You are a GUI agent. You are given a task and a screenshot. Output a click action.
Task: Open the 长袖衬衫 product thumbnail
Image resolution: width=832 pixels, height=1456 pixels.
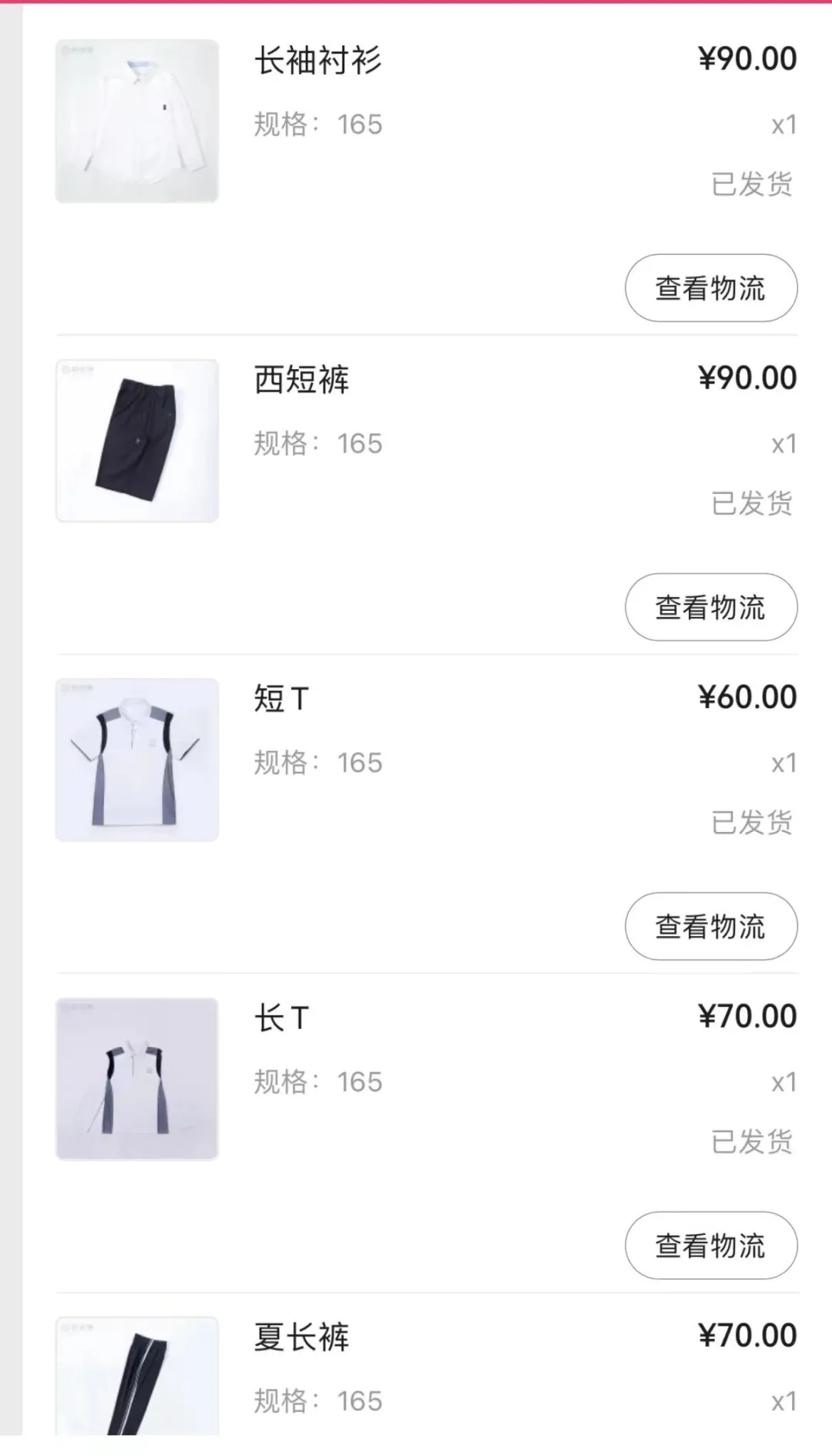136,119
